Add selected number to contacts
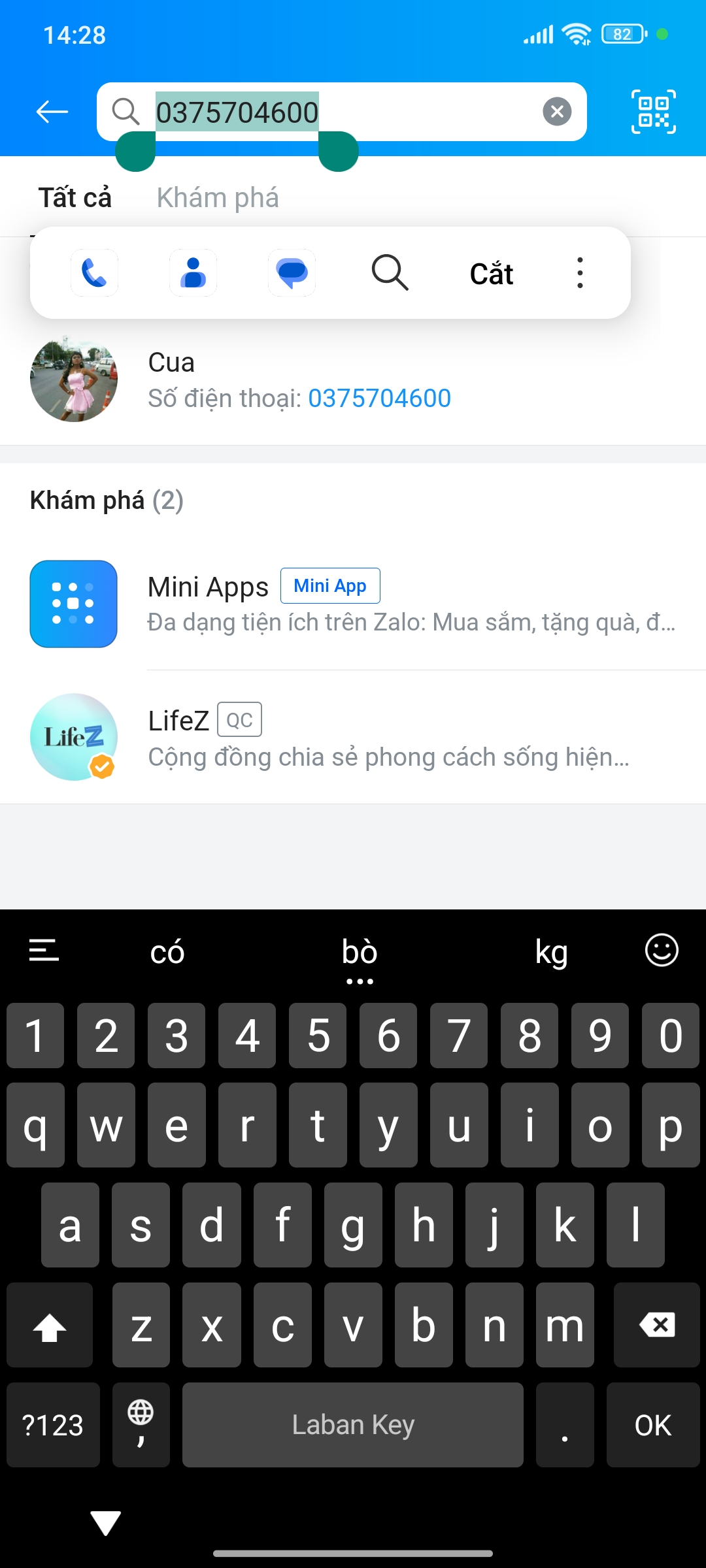706x1568 pixels. pos(193,272)
